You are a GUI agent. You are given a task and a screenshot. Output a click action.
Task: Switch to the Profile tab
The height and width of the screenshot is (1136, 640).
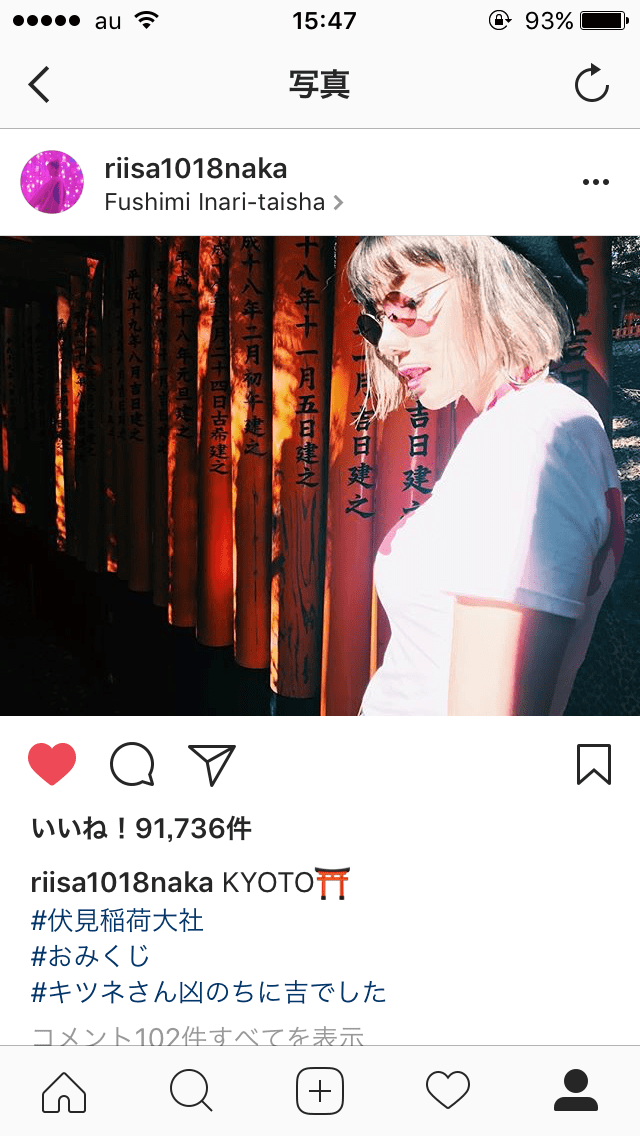575,1090
